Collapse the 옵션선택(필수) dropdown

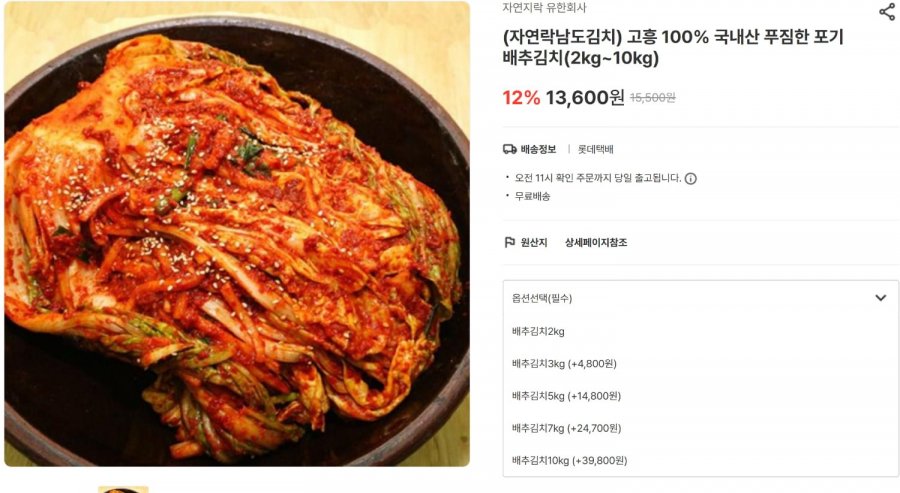880,298
